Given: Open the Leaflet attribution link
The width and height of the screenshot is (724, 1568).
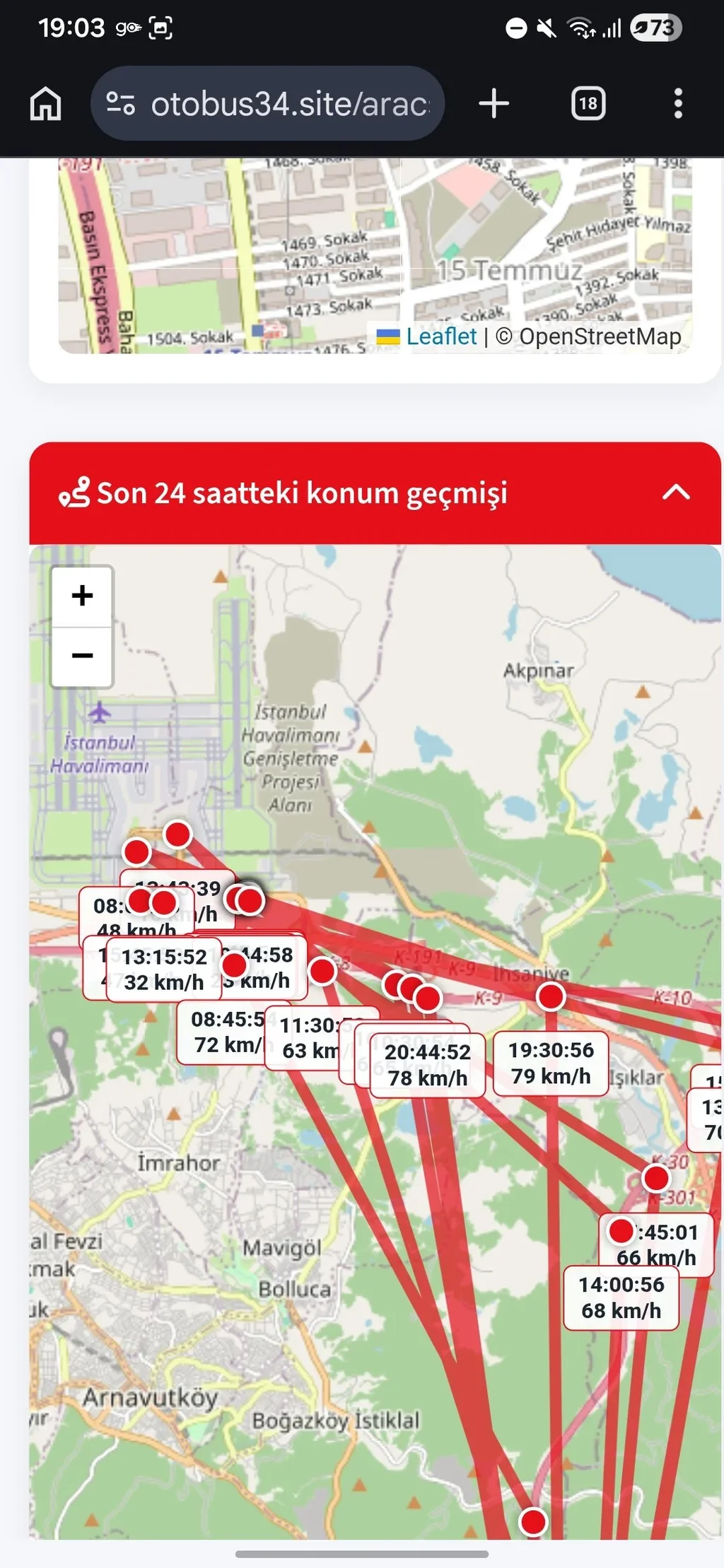Looking at the screenshot, I should click(441, 336).
